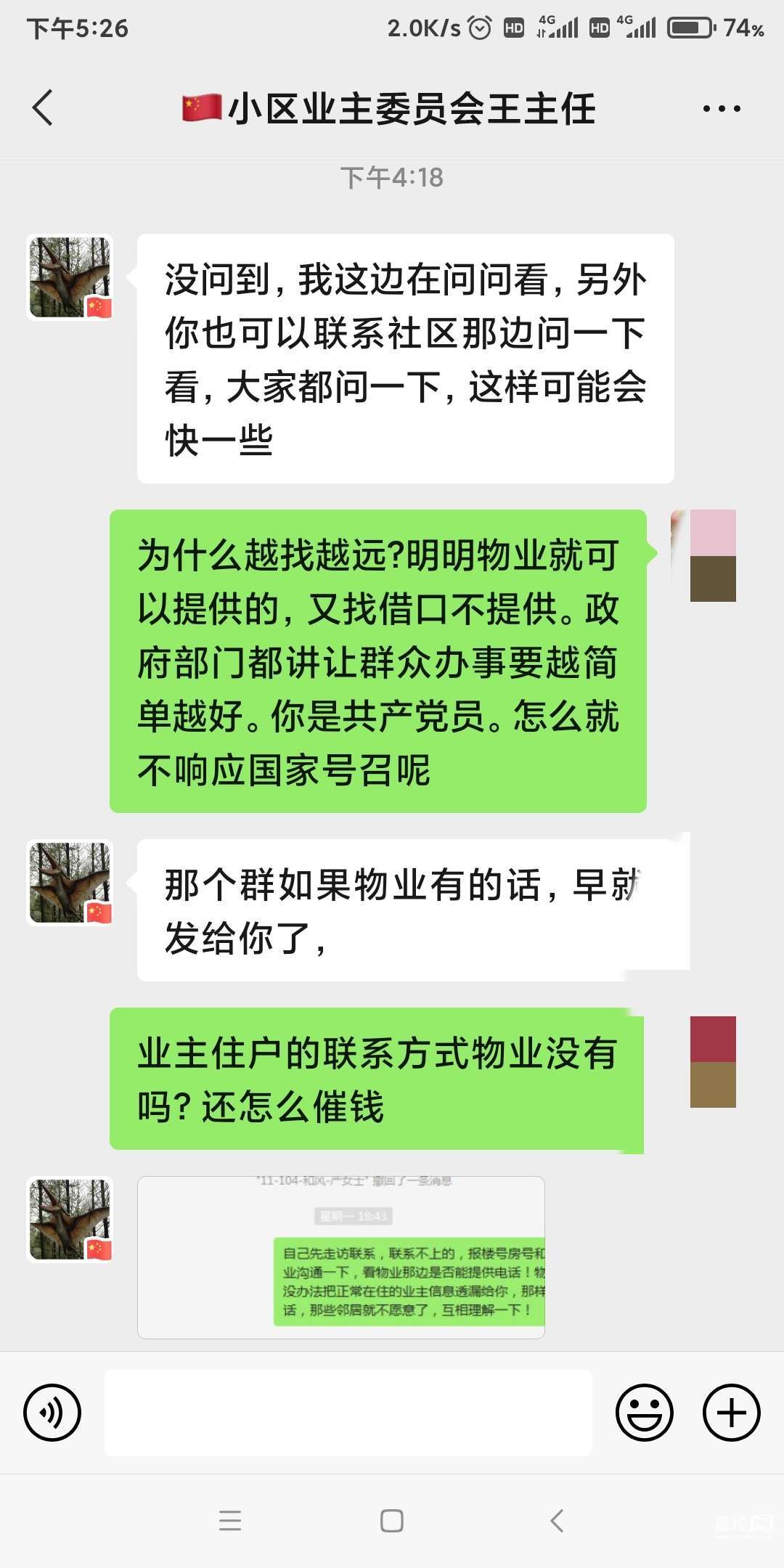
Task: Open the three-dot chat options menu
Action: pos(722,109)
